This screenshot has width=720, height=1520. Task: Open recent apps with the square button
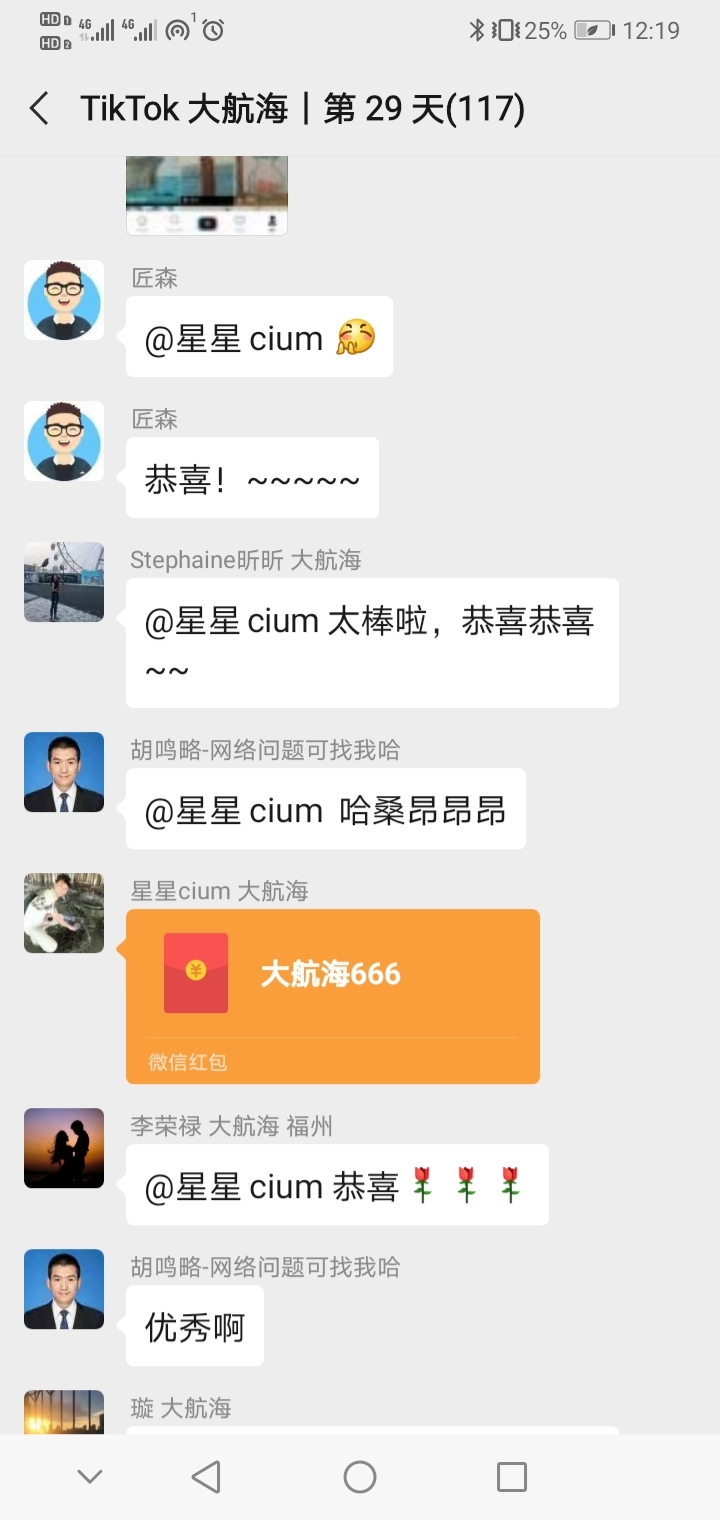click(512, 1476)
